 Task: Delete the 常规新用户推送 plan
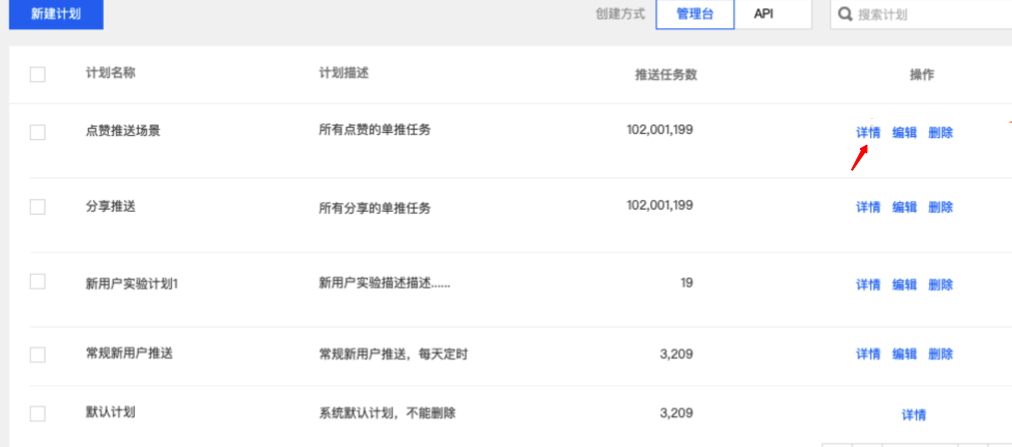(940, 354)
